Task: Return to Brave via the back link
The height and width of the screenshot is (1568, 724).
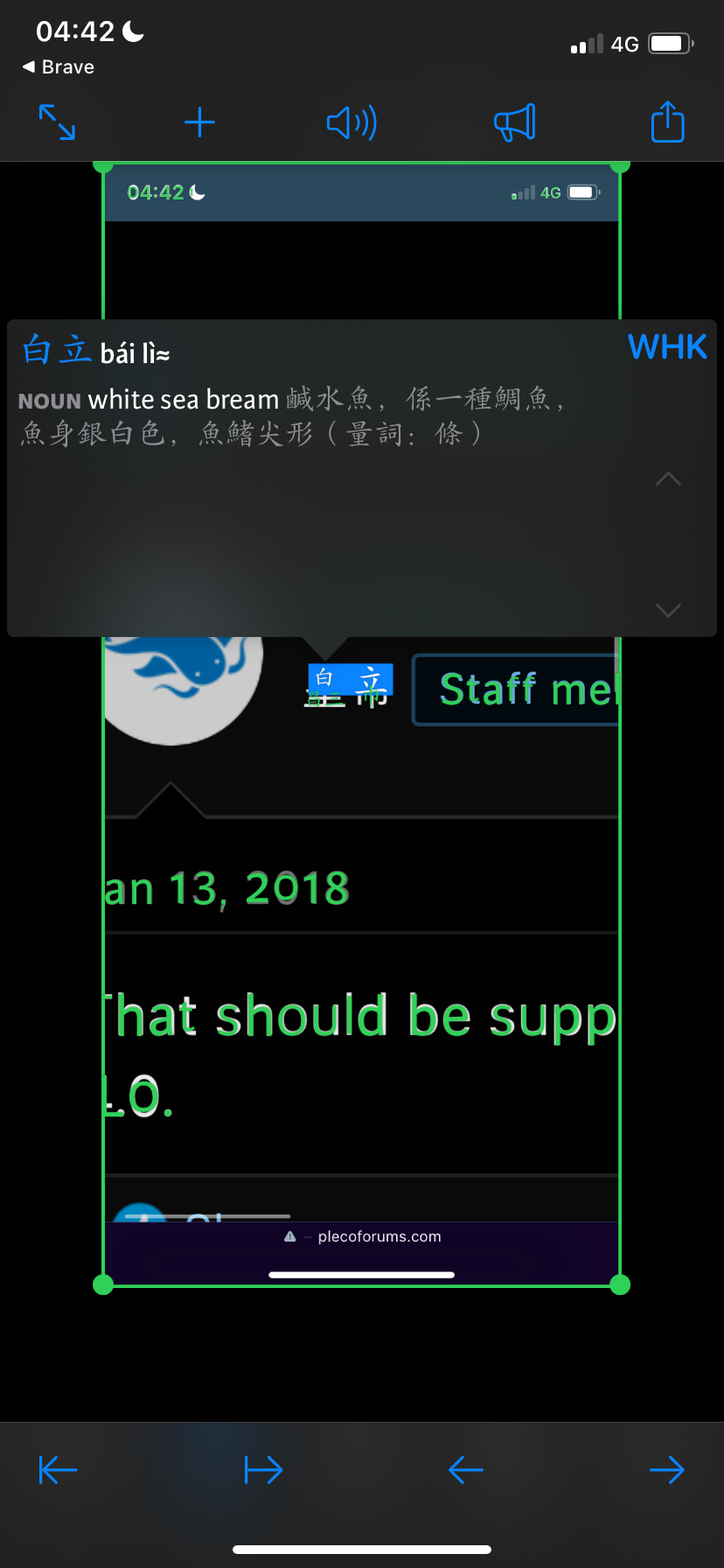Action: tap(59, 67)
